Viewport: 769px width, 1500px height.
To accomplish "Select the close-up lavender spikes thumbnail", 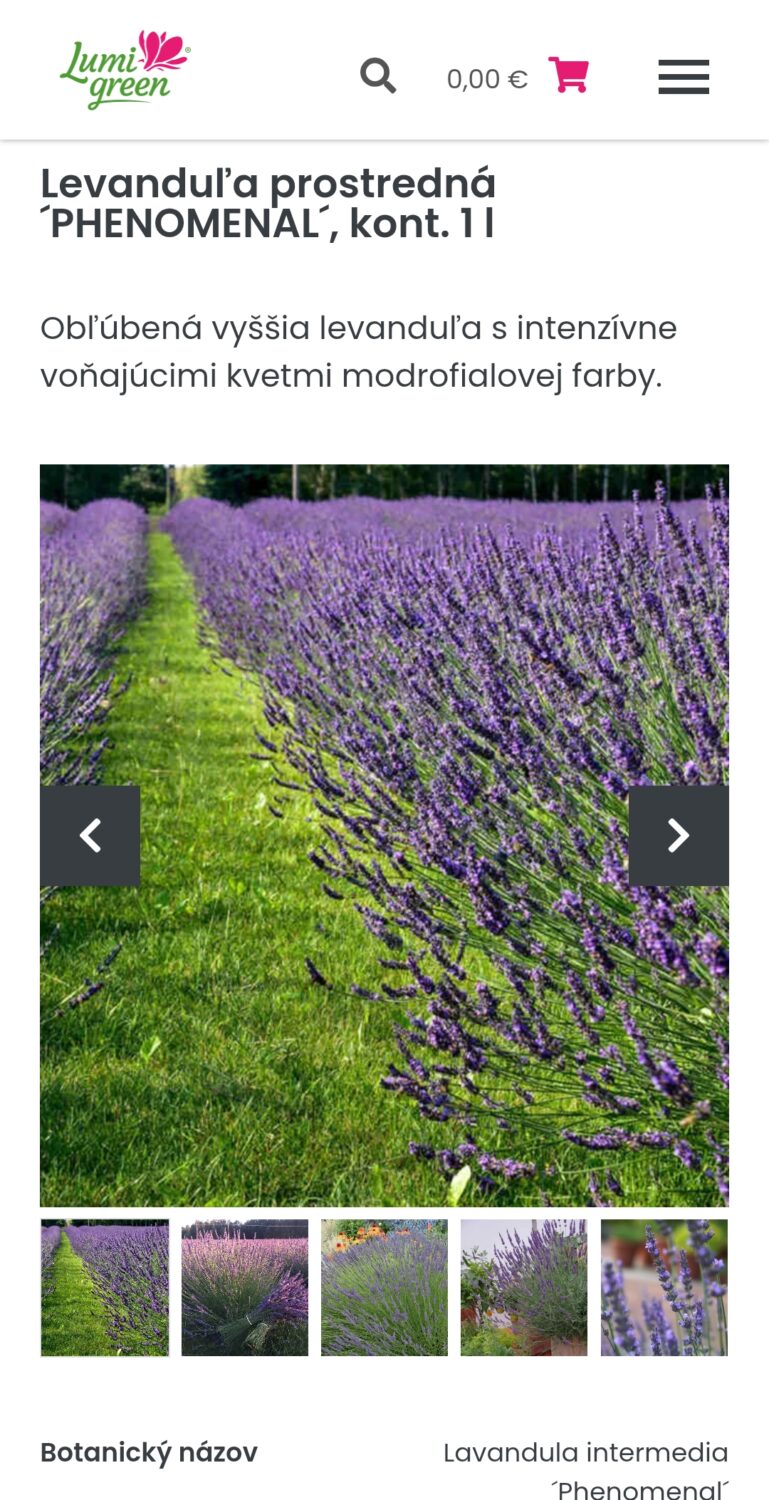I will [664, 1288].
